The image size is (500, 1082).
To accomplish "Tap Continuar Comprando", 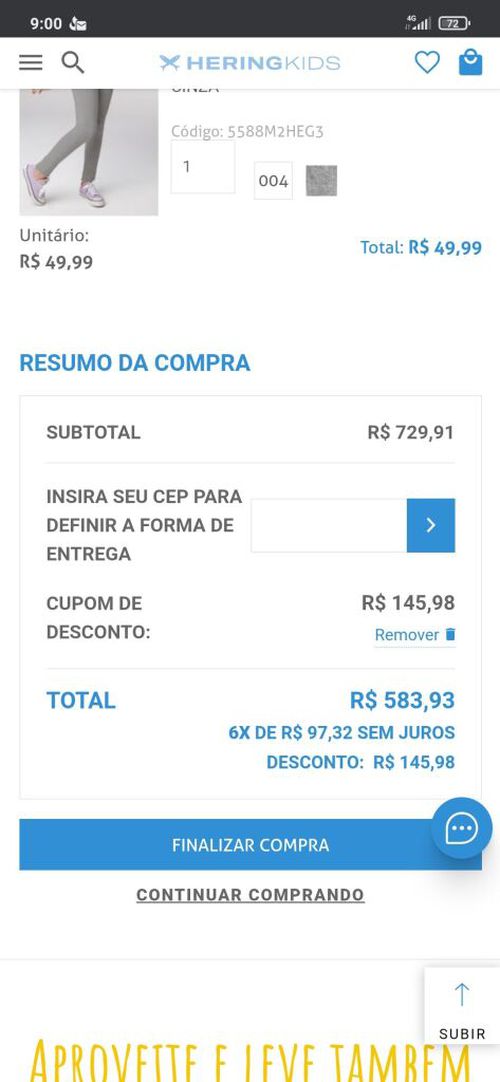I will (x=250, y=895).
